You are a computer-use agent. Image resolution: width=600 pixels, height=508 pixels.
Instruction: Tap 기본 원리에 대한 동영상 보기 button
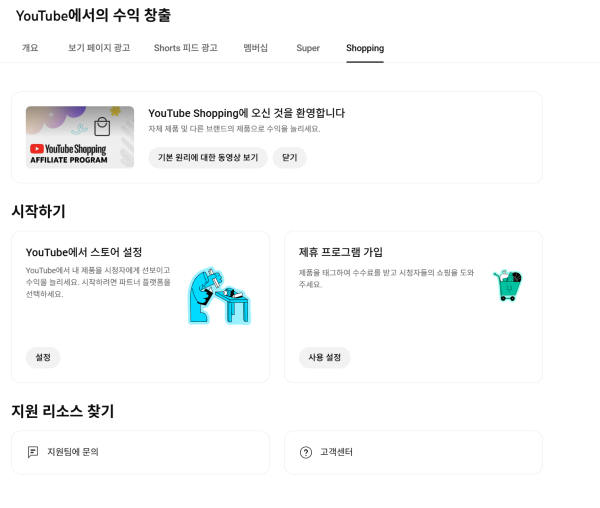[208, 158]
